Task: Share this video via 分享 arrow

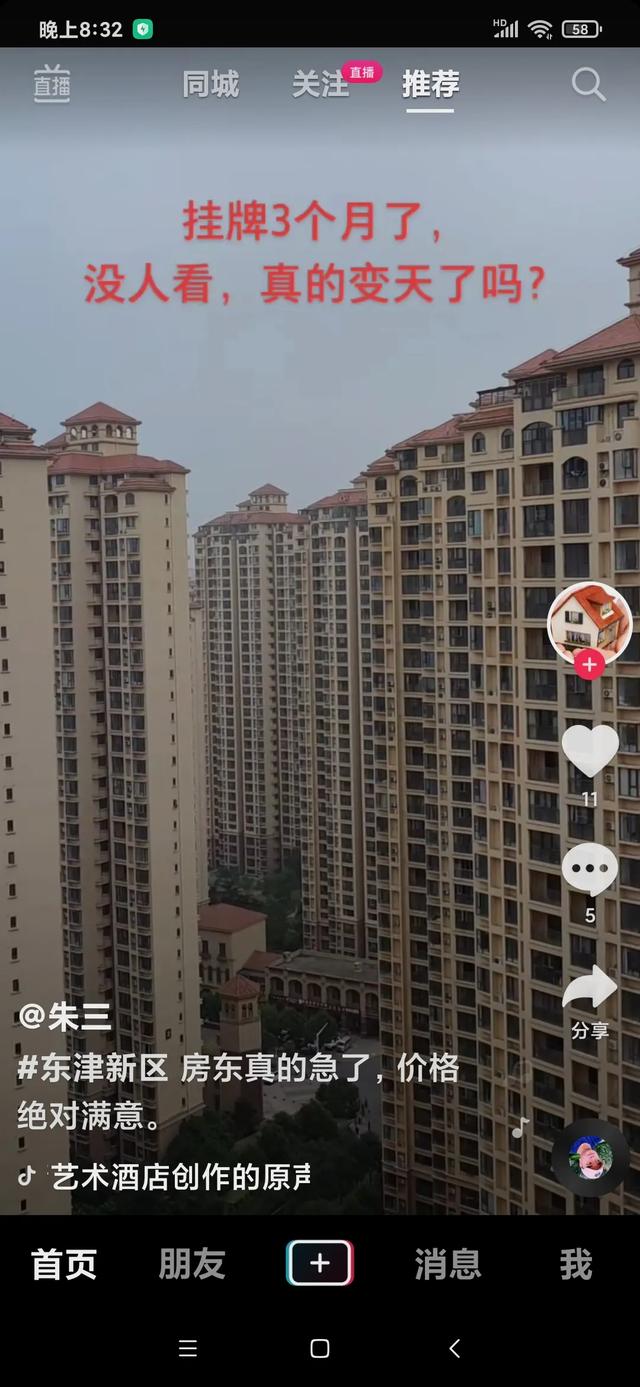Action: pyautogui.click(x=589, y=990)
